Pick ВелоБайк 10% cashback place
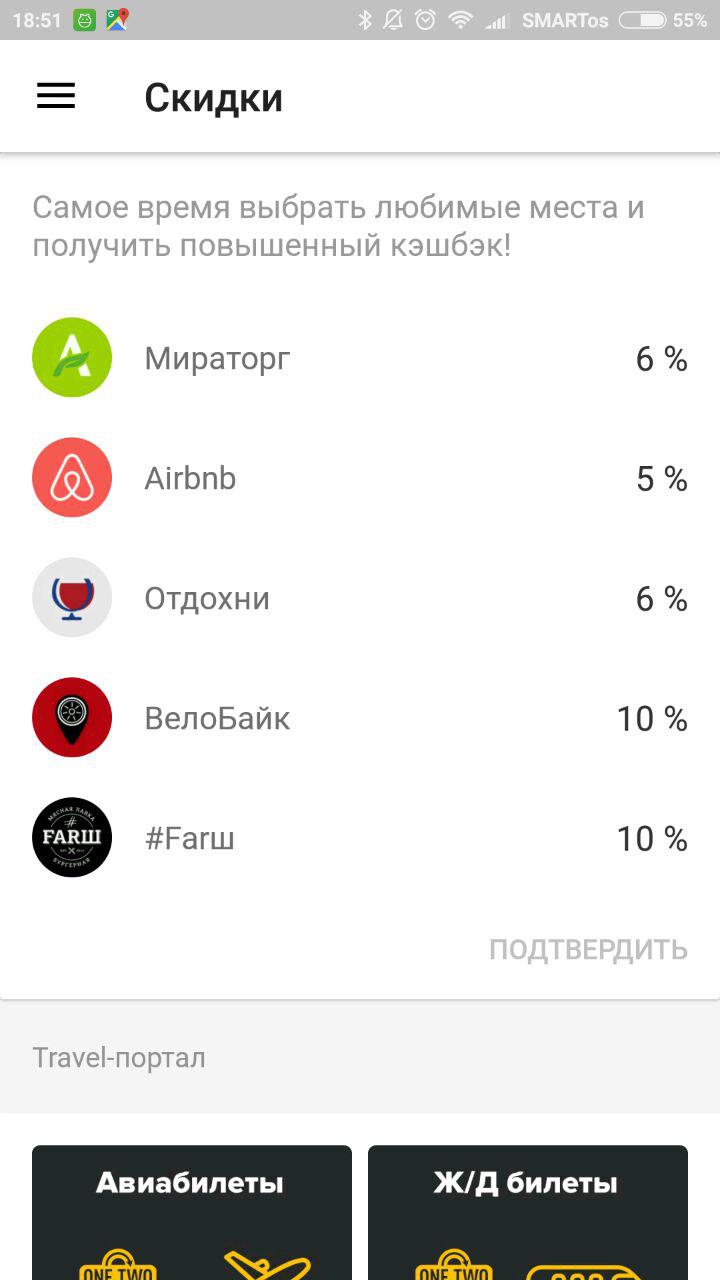Screen dimensions: 720x1280 pos(360,718)
